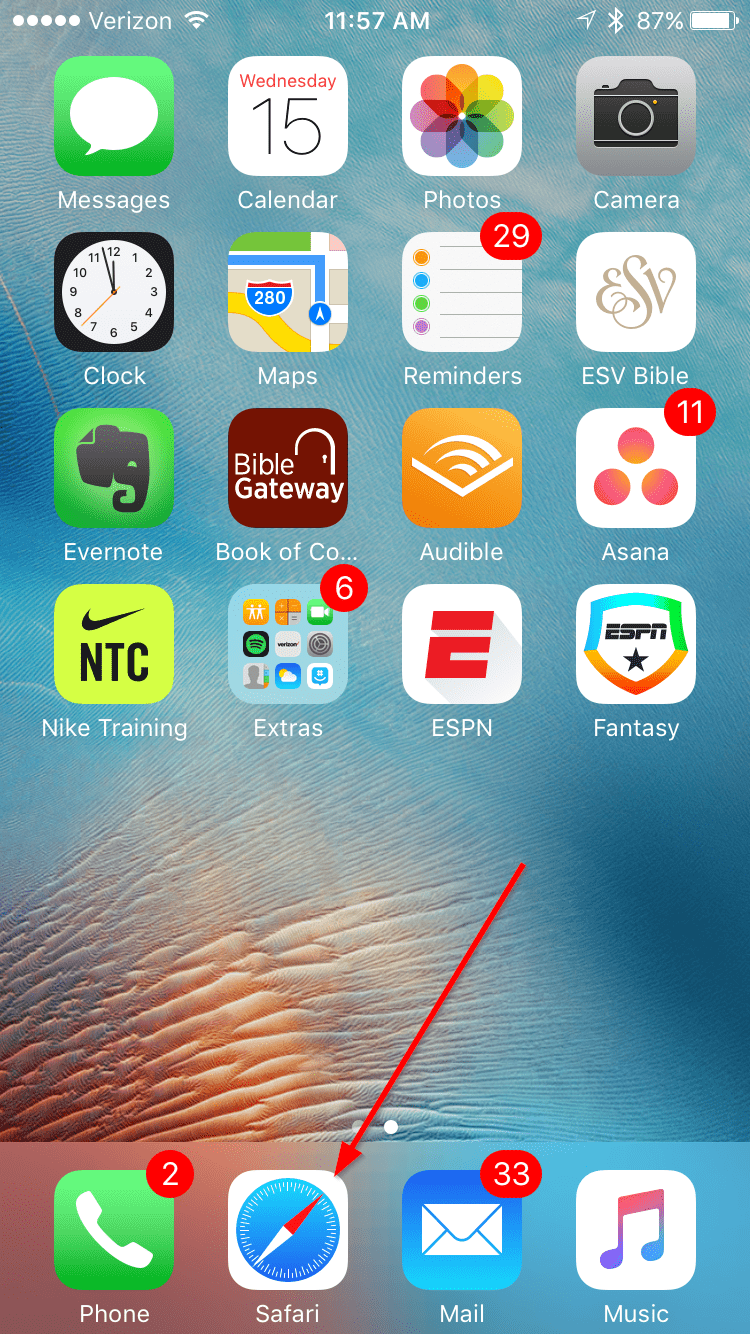The width and height of the screenshot is (750, 1334).
Task: Open the Extras folder
Action: [288, 644]
